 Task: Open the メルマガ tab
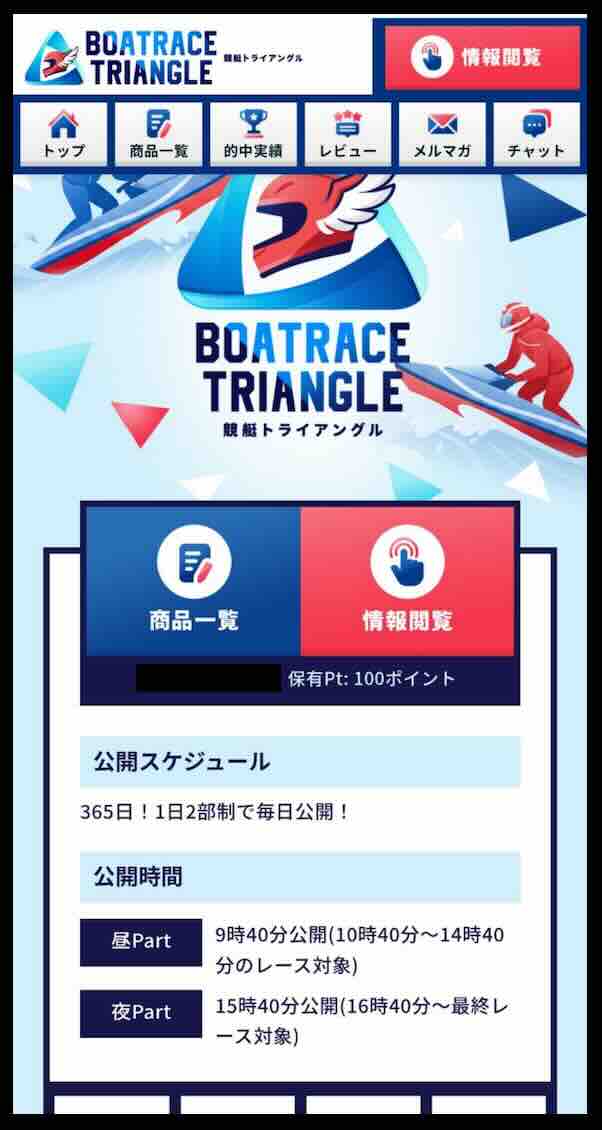(x=442, y=134)
